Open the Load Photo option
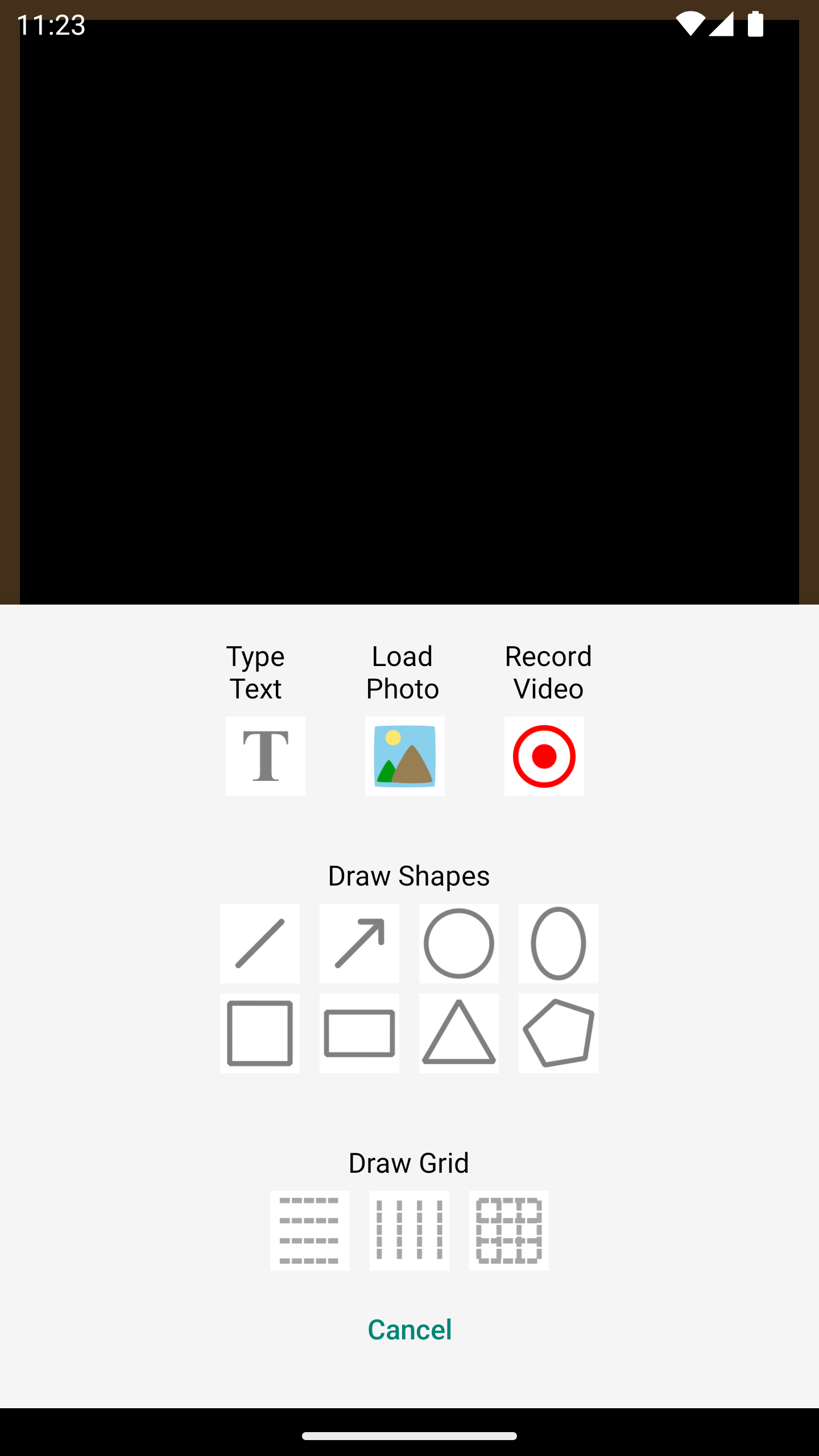This screenshot has width=819, height=1456. tap(404, 756)
